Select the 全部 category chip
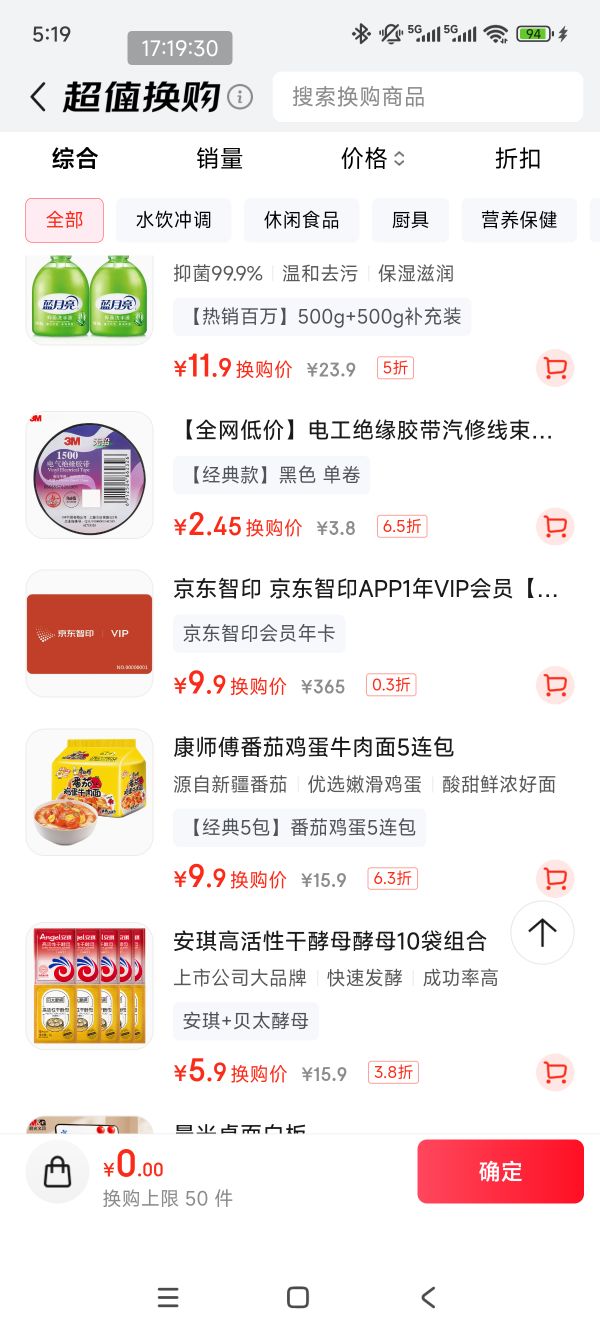600x1335 pixels. 65,220
